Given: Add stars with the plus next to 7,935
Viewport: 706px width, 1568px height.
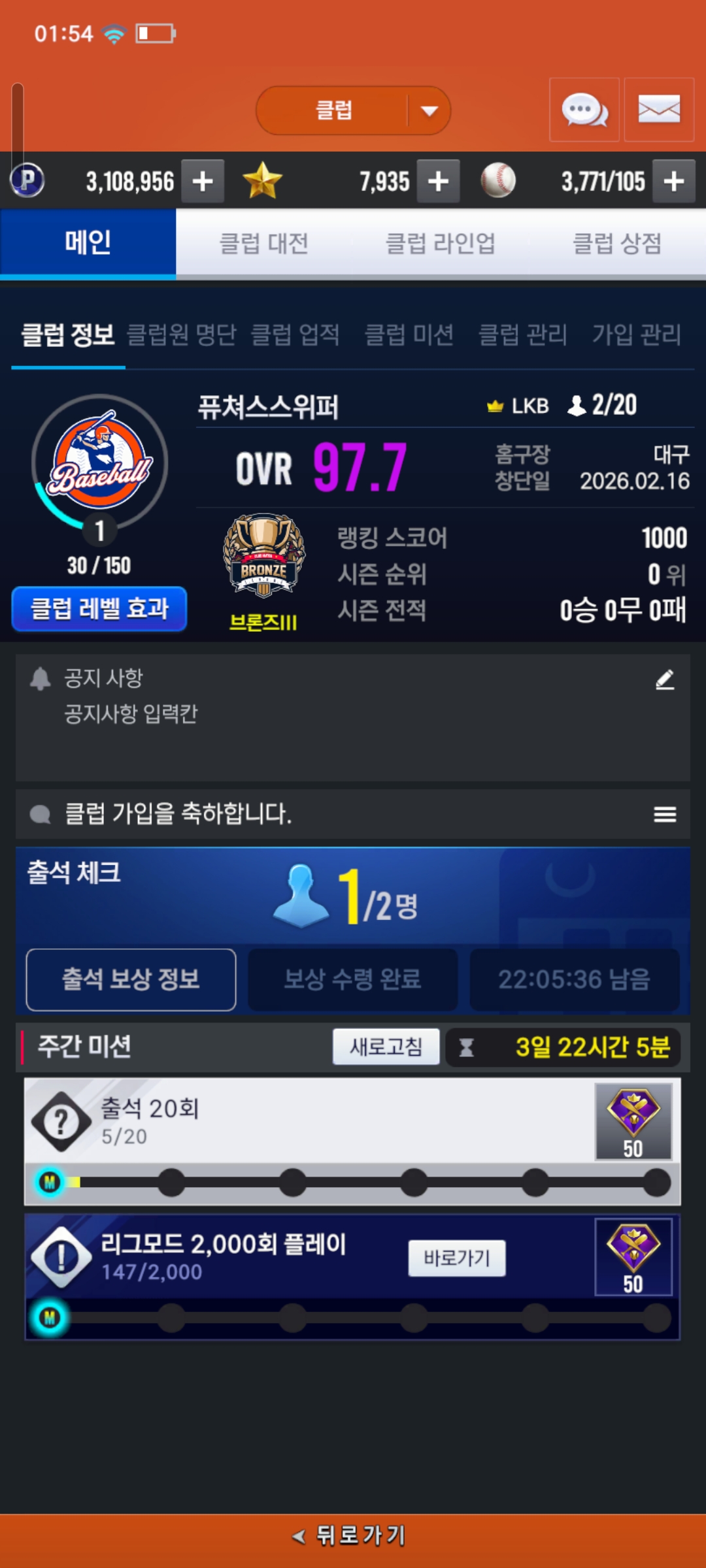Looking at the screenshot, I should [x=438, y=181].
